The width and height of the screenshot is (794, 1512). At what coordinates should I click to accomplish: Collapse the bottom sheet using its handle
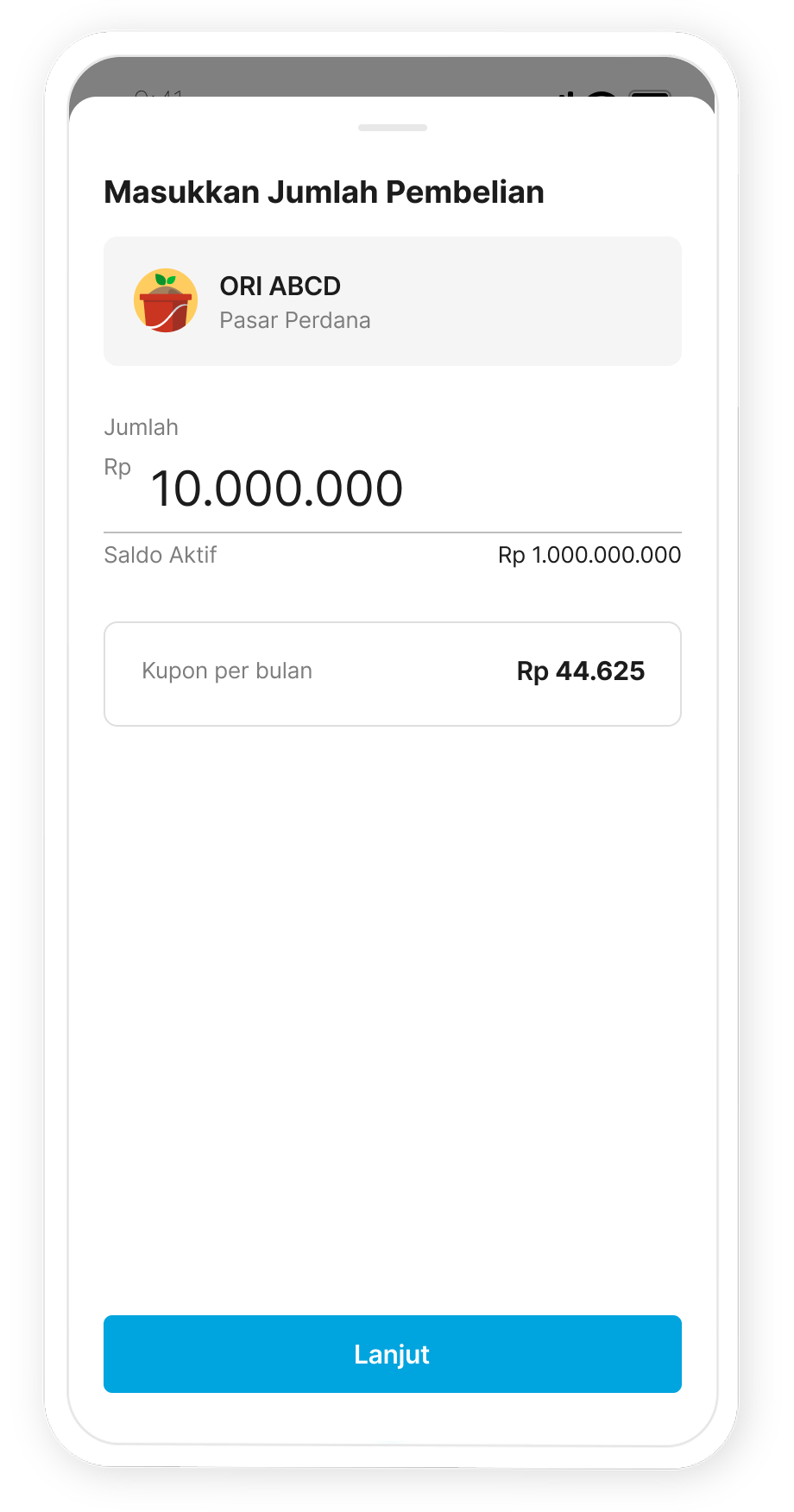point(392,127)
